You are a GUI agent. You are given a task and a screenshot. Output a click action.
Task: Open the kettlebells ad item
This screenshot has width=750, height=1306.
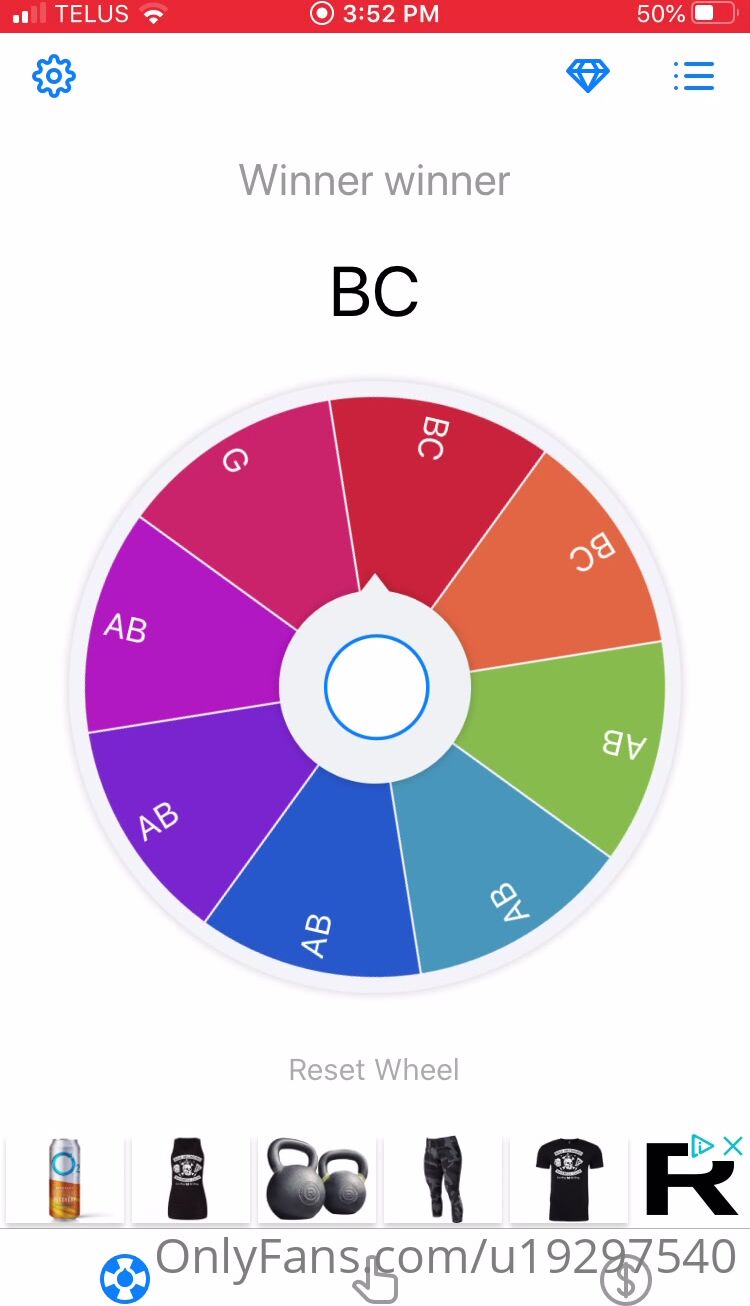(317, 1180)
